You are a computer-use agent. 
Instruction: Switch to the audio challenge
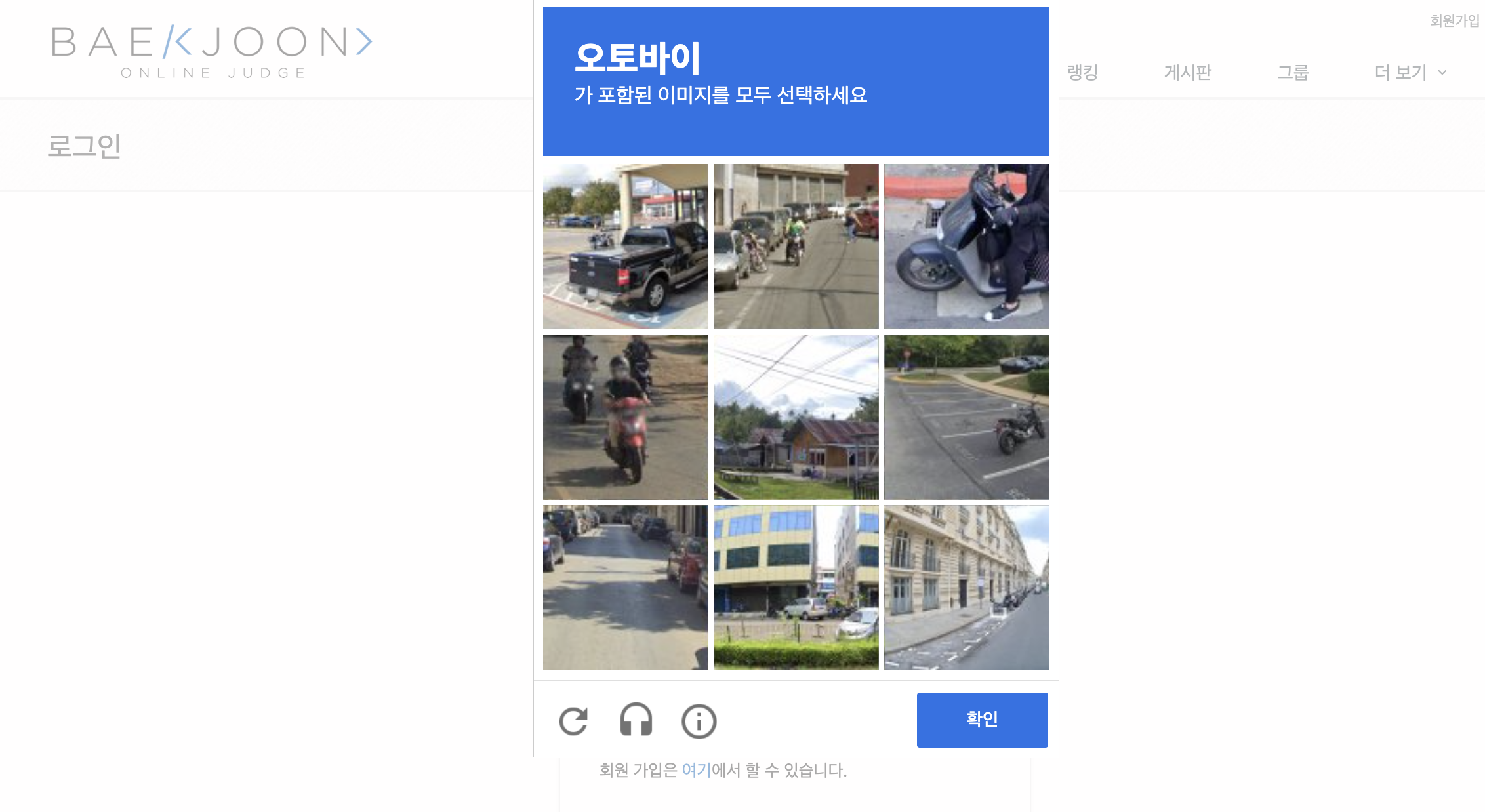click(636, 720)
